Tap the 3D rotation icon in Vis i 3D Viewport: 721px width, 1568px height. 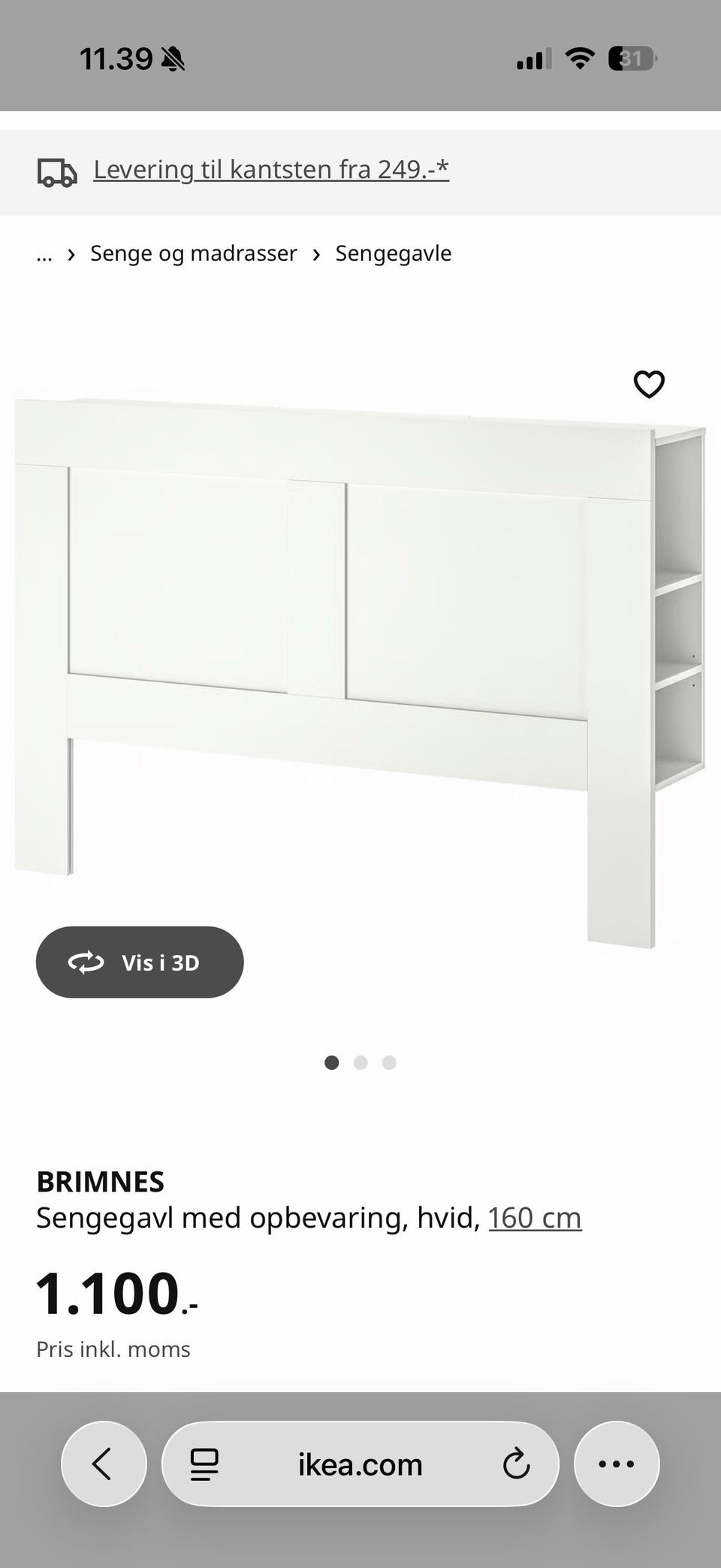87,962
